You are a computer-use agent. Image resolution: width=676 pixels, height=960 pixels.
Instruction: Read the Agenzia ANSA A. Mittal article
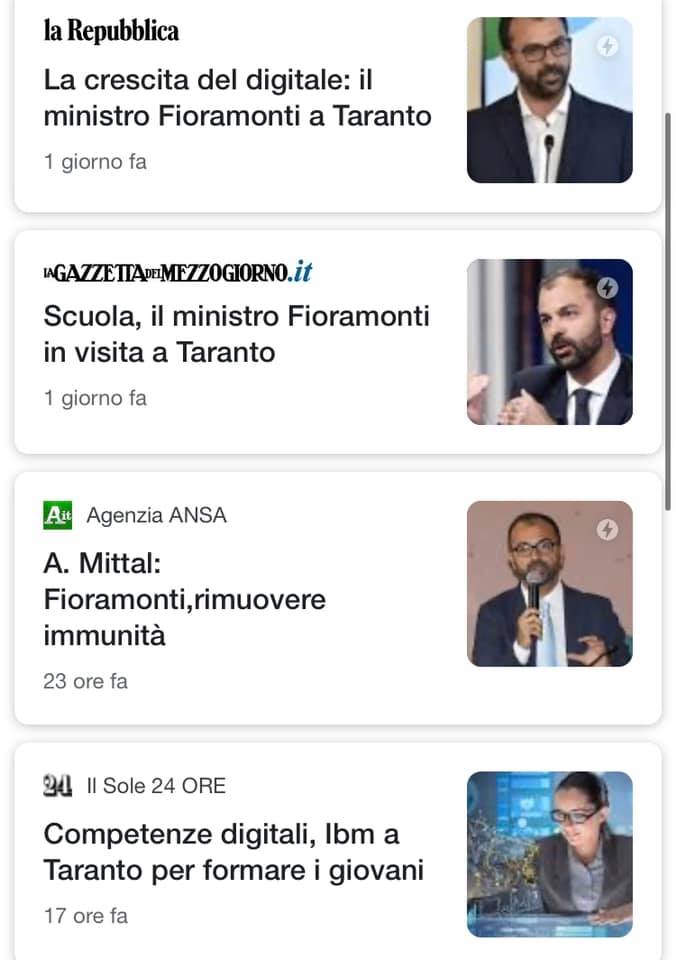[185, 602]
